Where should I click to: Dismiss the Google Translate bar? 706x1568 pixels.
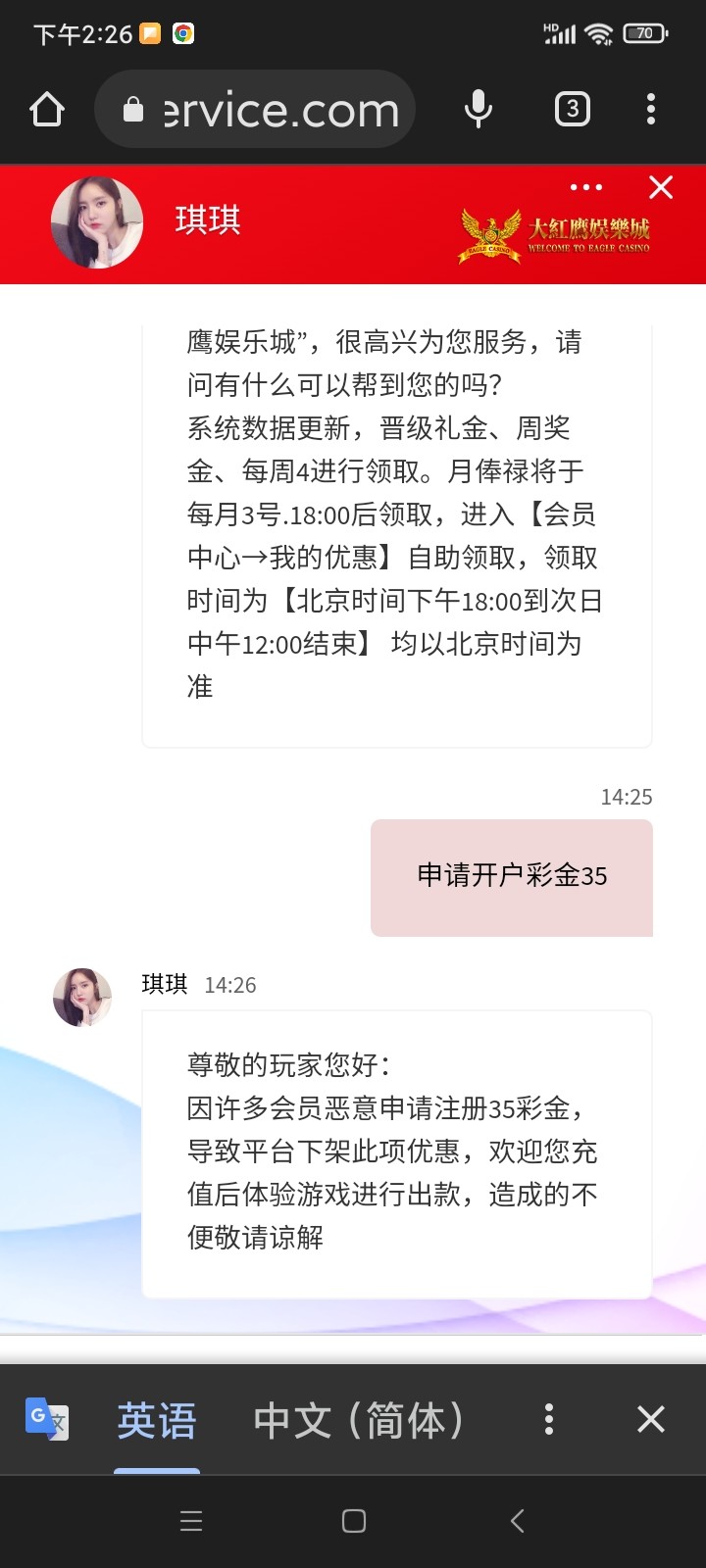tap(650, 1418)
